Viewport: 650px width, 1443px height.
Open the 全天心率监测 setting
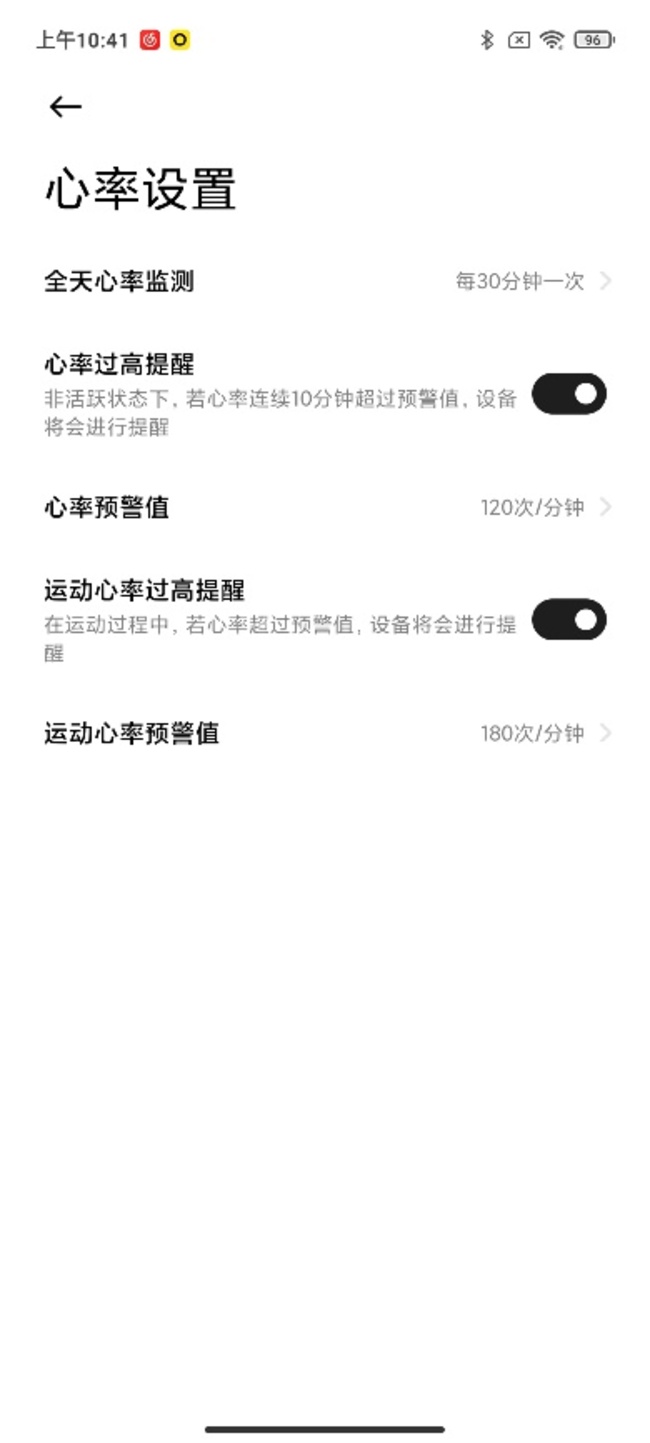pyautogui.click(x=325, y=281)
